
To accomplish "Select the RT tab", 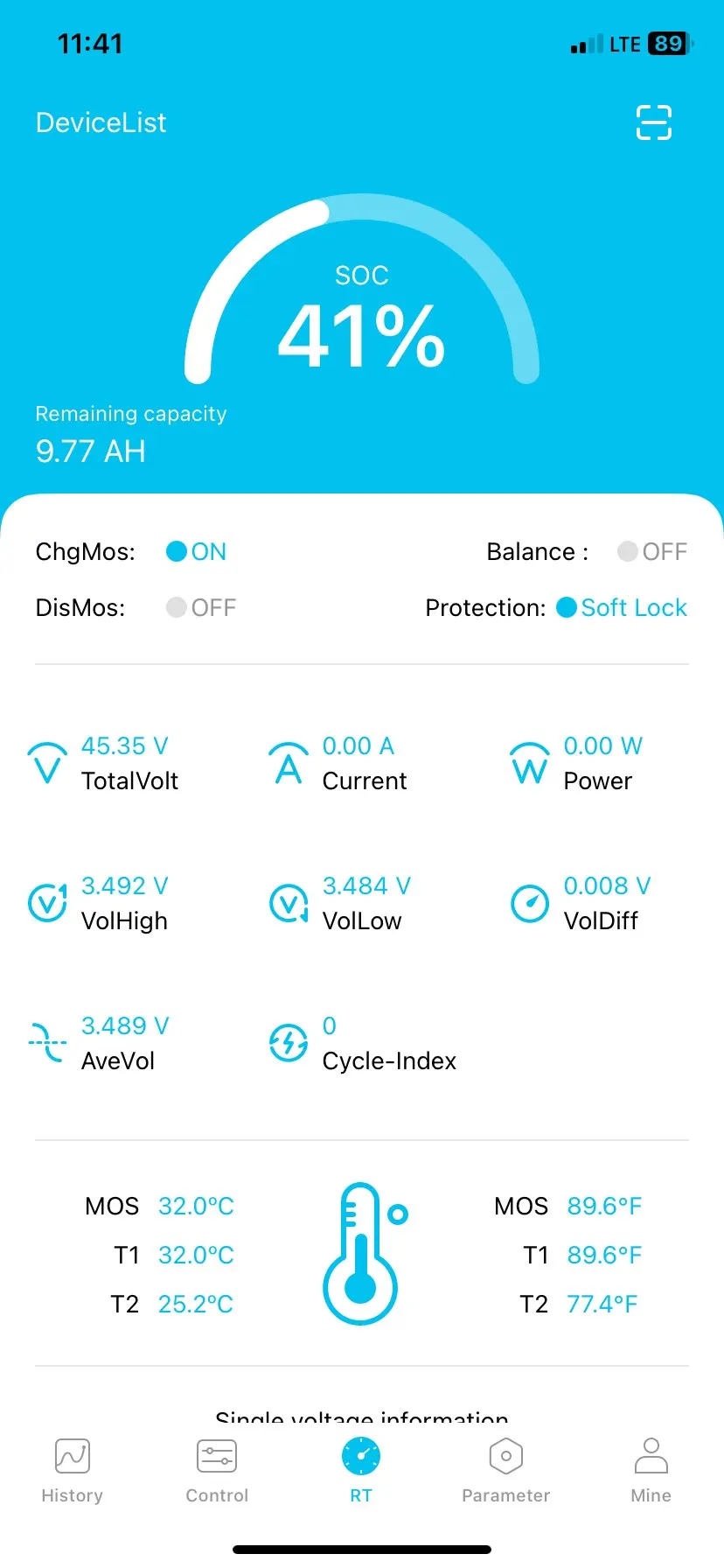I will pyautogui.click(x=361, y=1470).
